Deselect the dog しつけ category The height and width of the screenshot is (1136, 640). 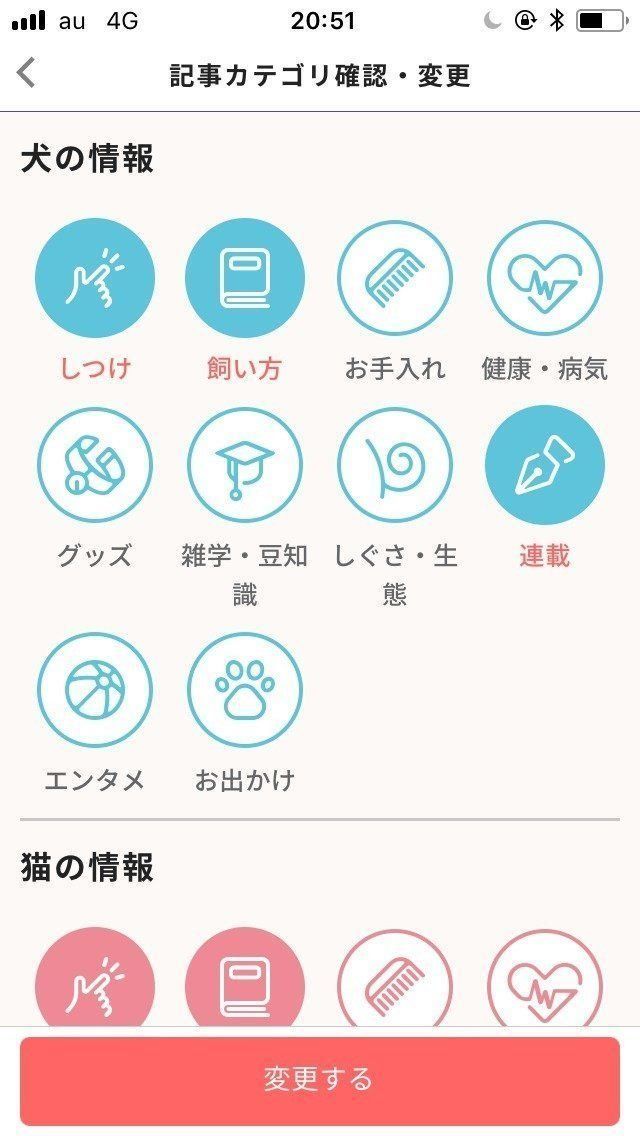(x=95, y=278)
